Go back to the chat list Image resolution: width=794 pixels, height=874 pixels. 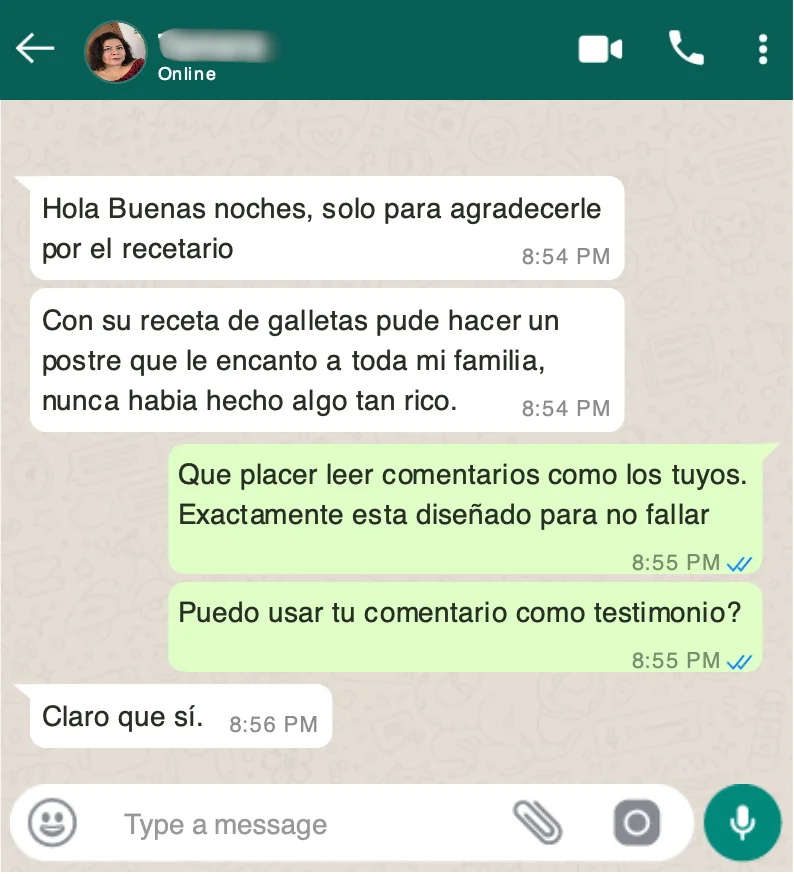coord(35,49)
